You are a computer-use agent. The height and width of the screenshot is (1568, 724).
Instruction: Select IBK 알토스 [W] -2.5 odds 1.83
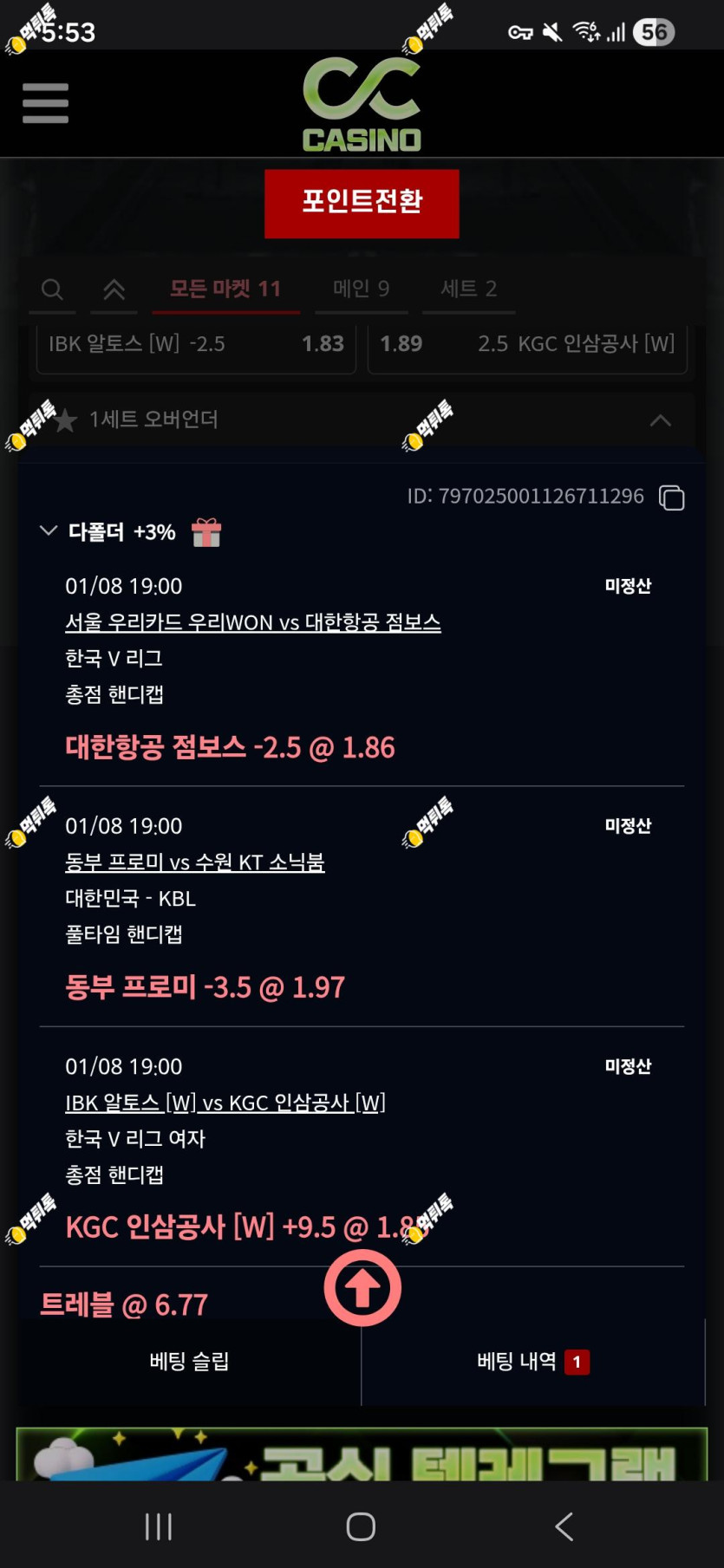coord(196,345)
